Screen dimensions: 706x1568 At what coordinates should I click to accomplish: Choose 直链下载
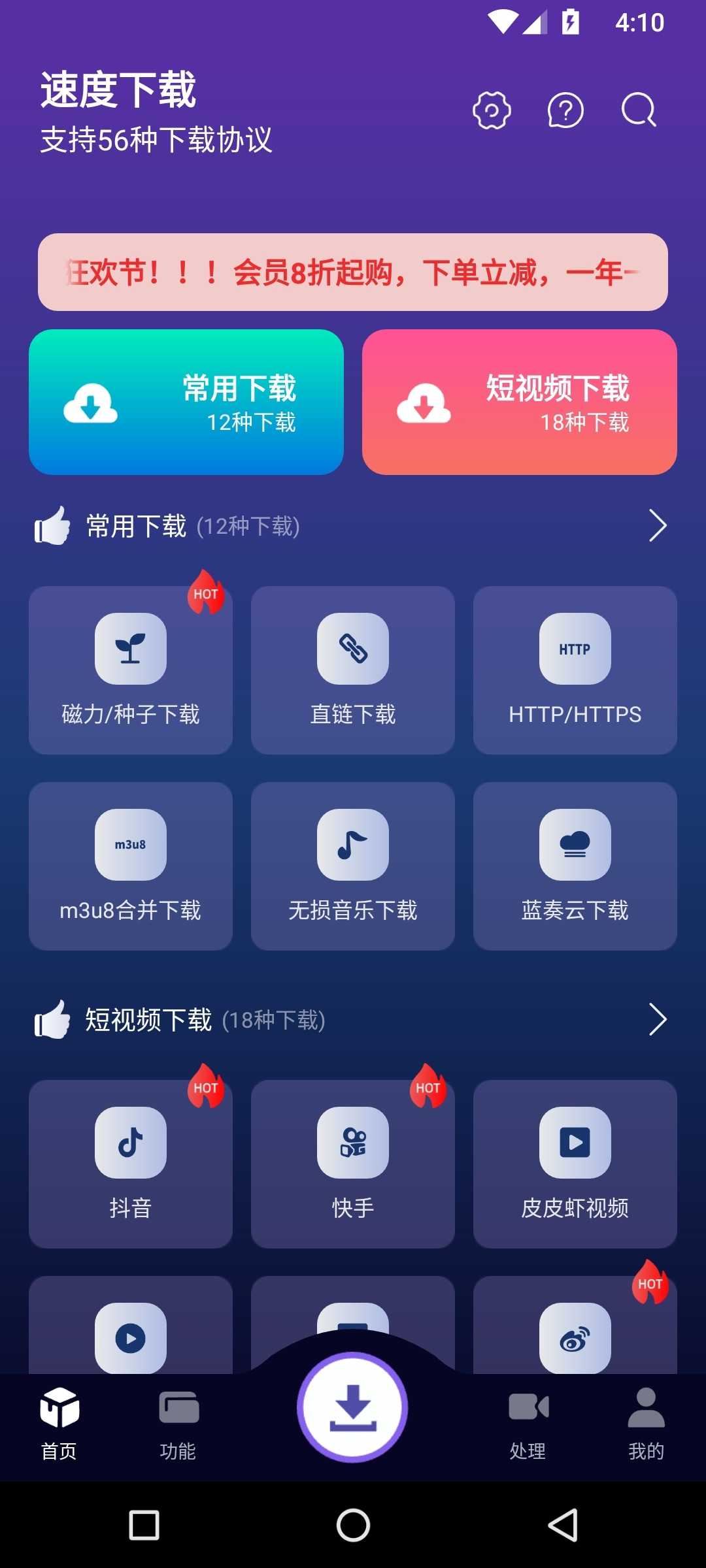click(x=353, y=670)
